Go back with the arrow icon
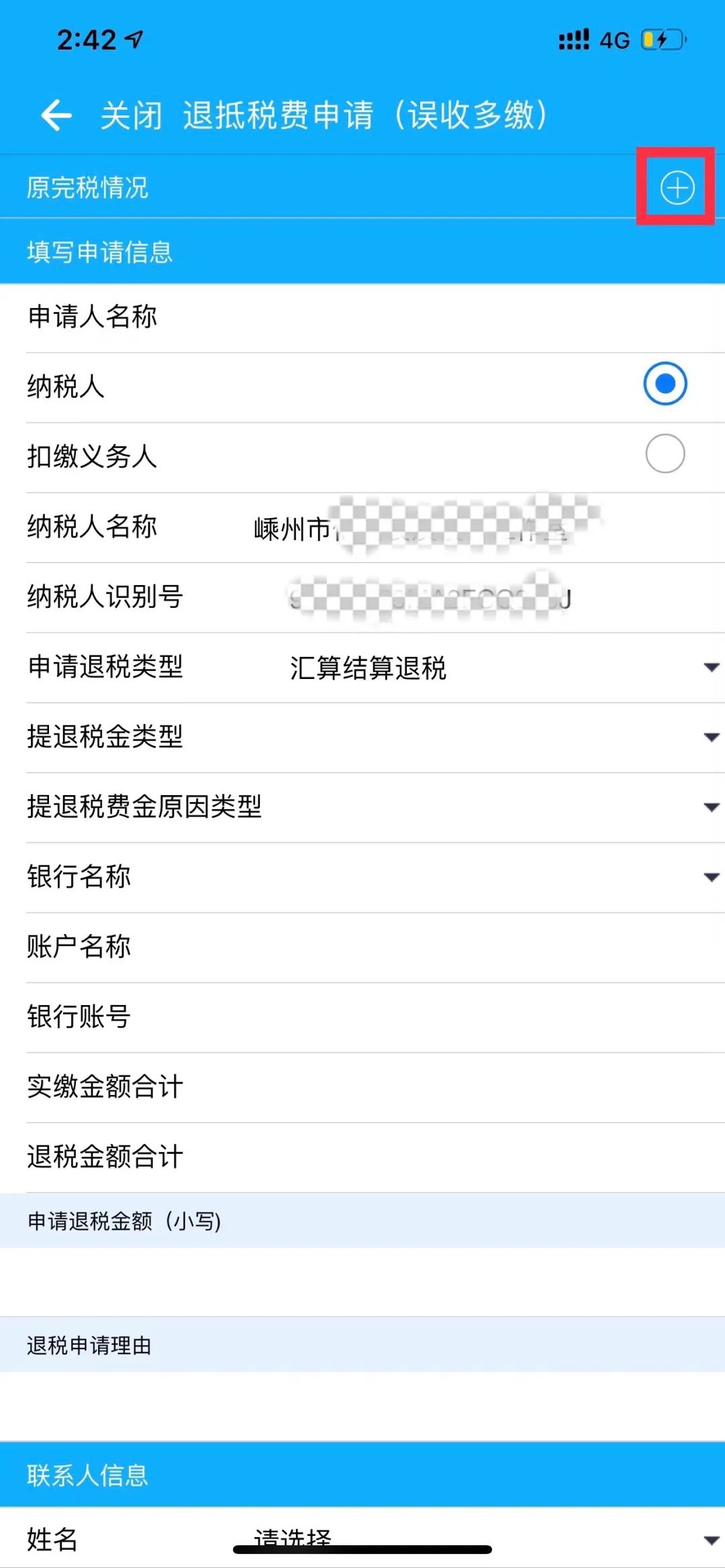 point(57,115)
